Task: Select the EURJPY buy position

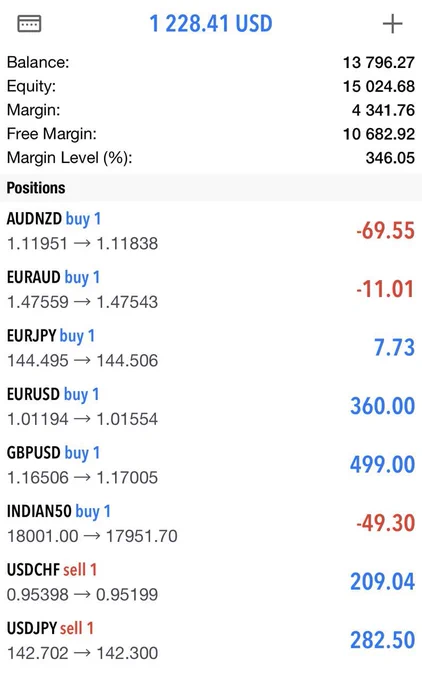Action: coord(211,348)
